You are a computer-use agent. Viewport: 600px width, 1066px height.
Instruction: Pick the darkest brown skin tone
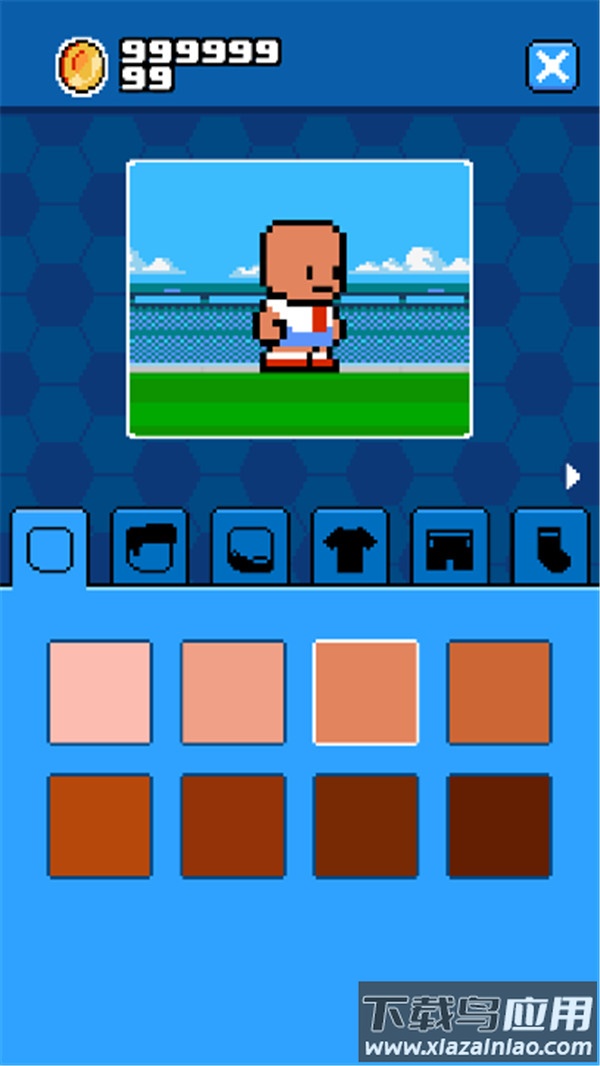click(499, 825)
